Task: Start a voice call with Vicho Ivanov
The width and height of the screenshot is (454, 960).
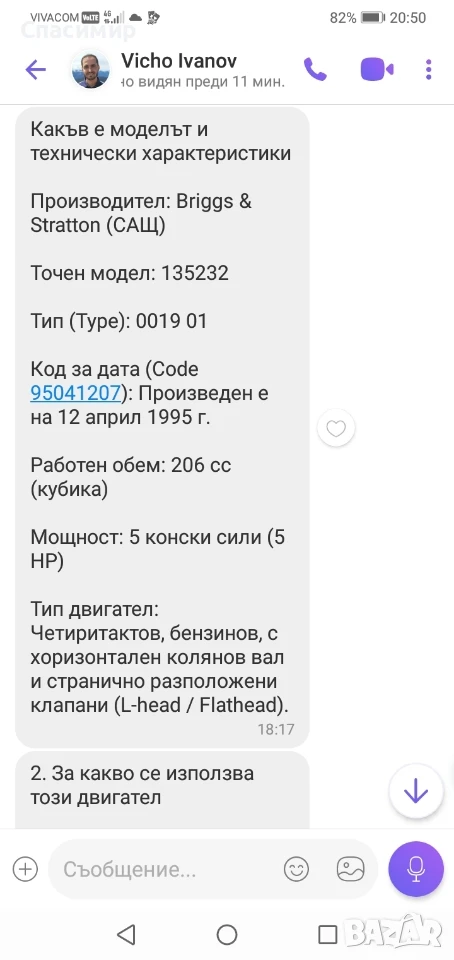Action: click(316, 70)
